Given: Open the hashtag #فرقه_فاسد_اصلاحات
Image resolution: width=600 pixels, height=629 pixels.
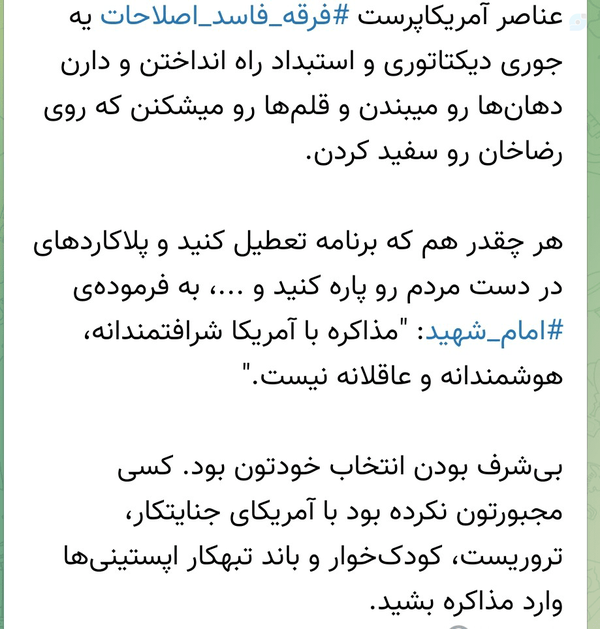Looking at the screenshot, I should point(225,17).
